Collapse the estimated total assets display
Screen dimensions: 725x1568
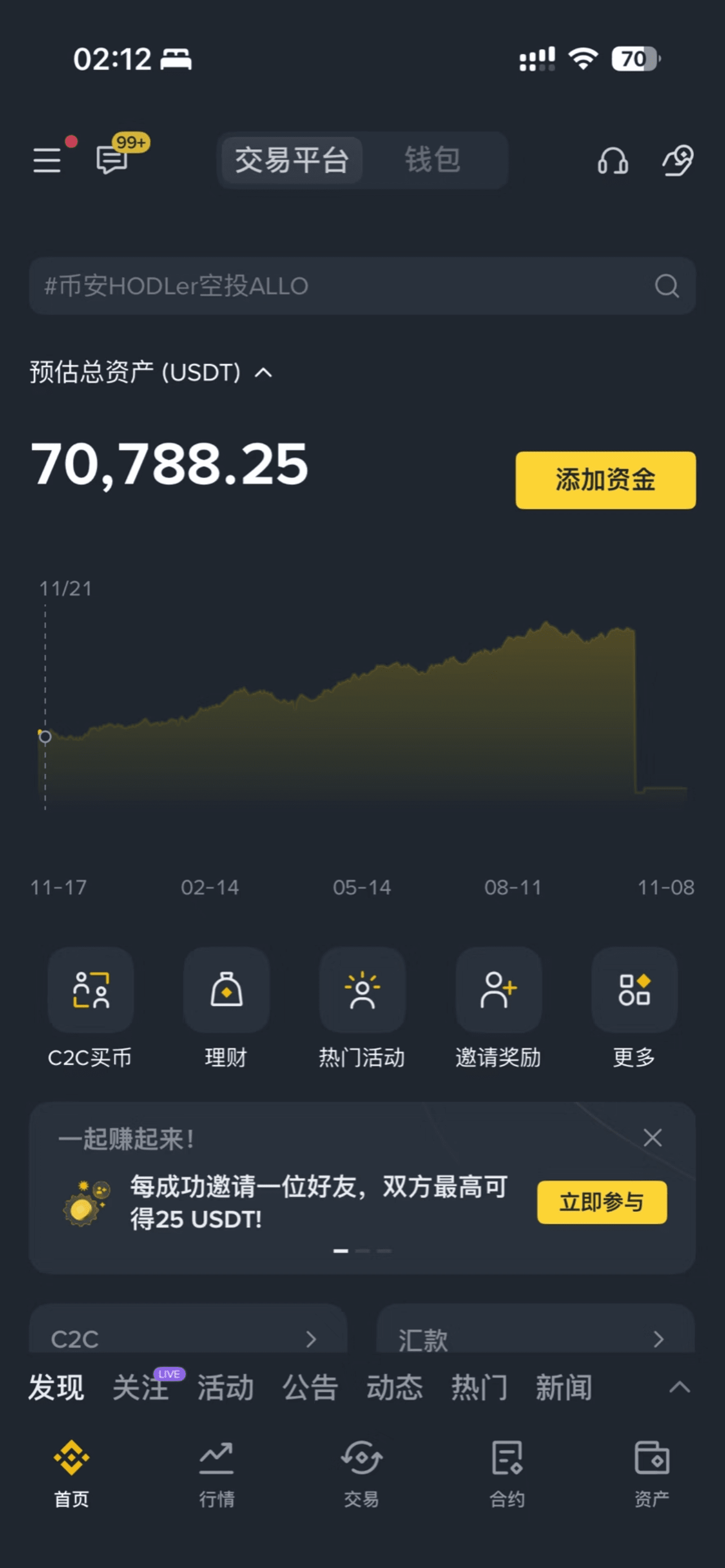[263, 373]
